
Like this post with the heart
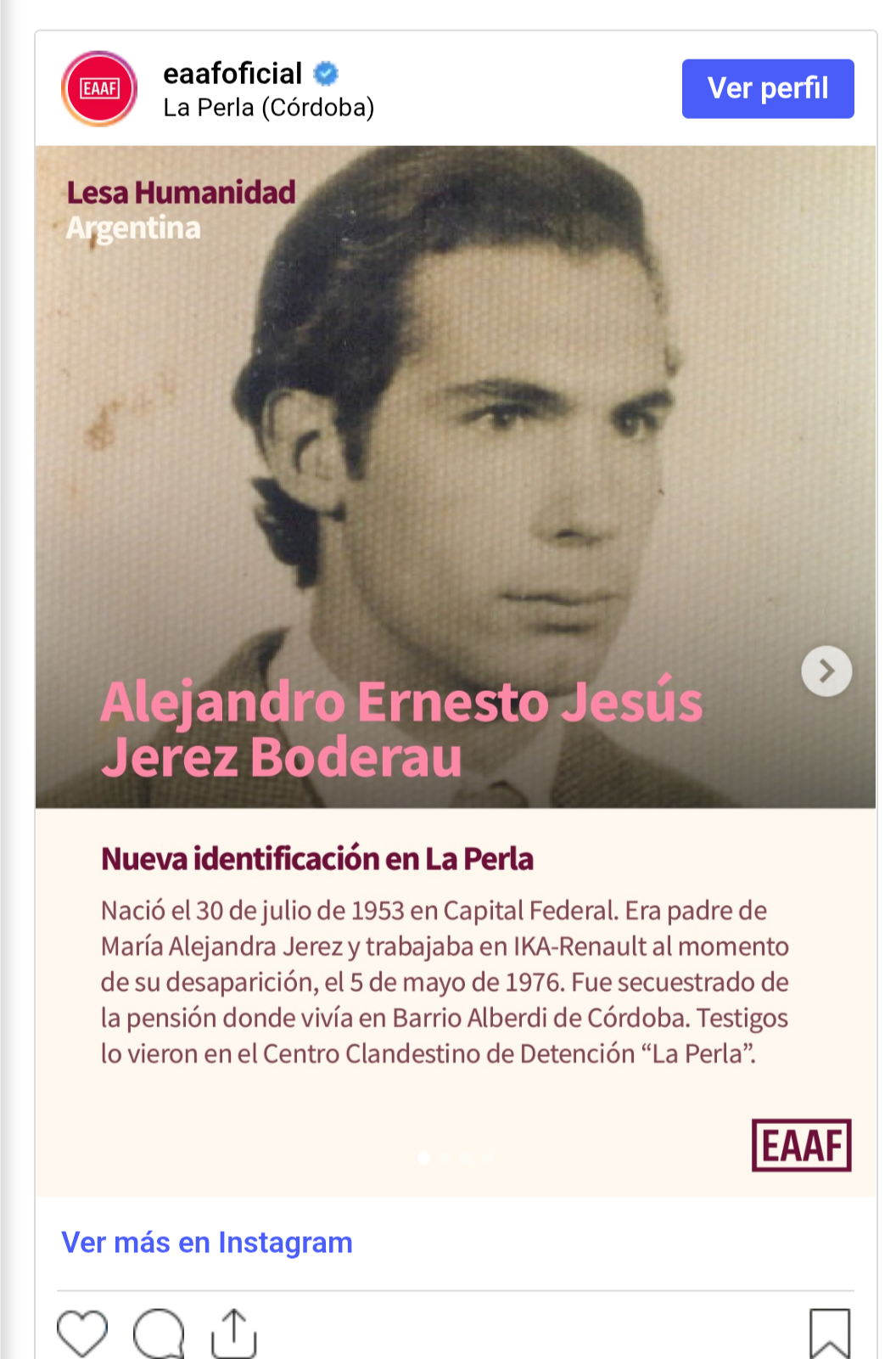(x=82, y=1334)
